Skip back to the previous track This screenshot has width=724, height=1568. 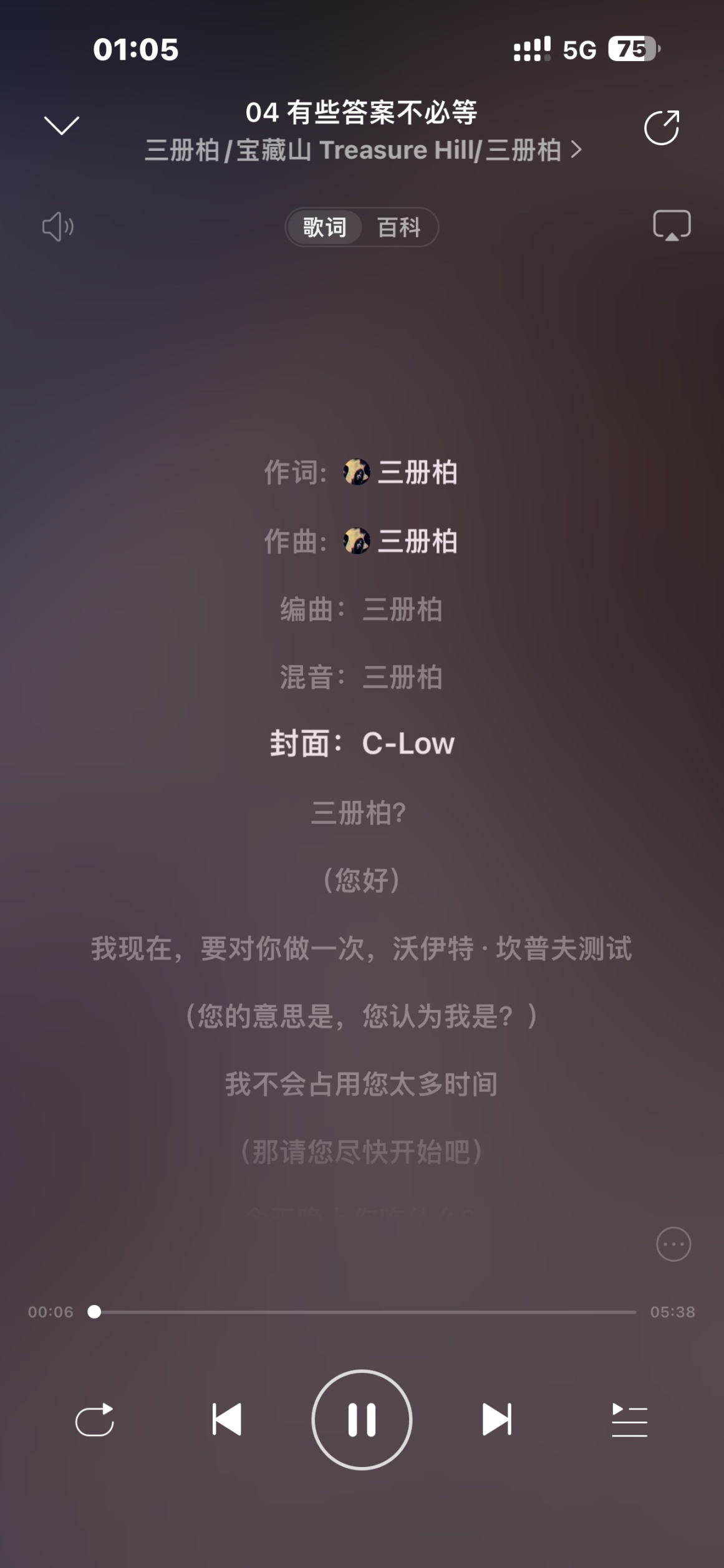tap(227, 1420)
